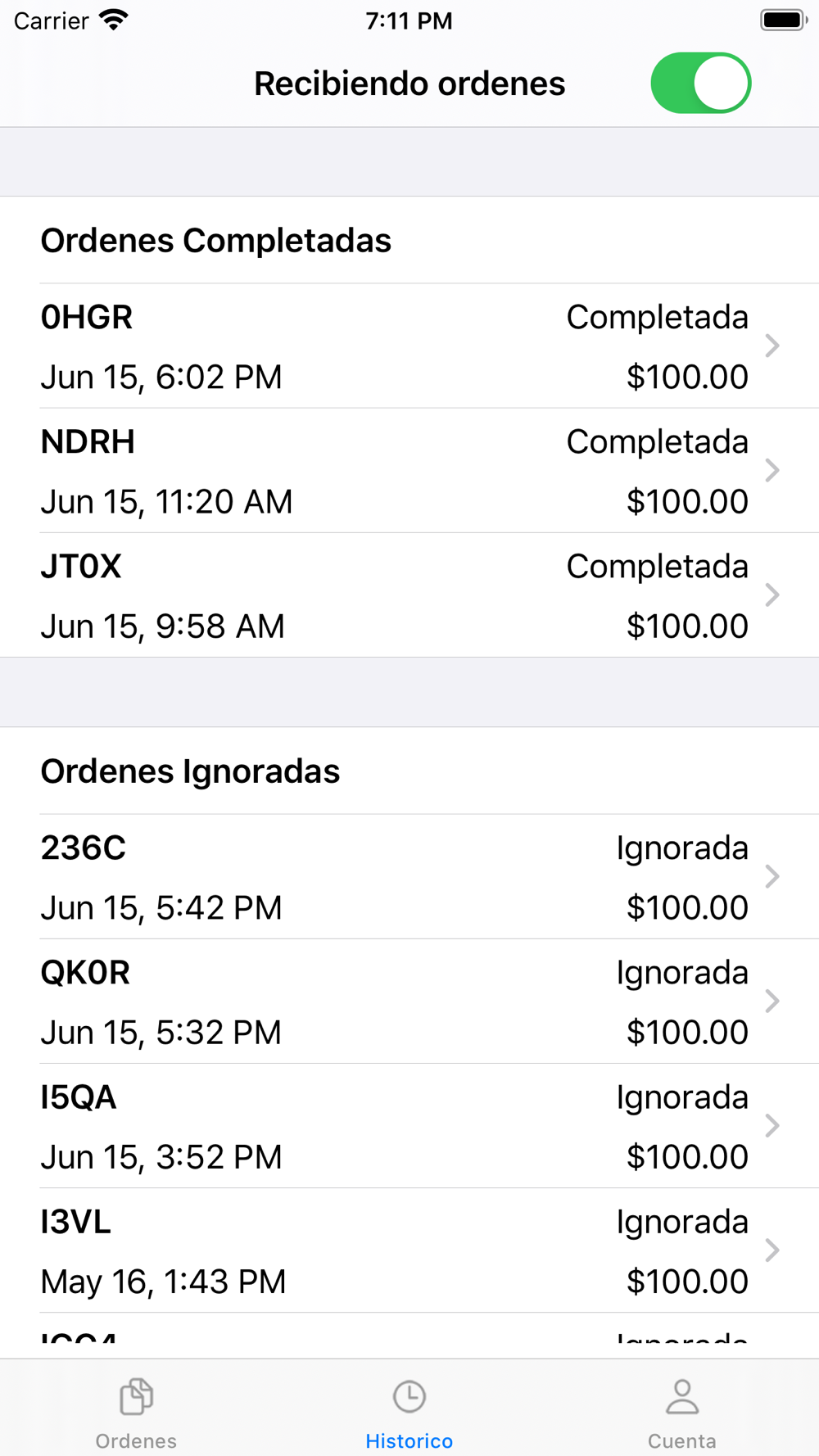Select ignored order I5QA
The width and height of the screenshot is (819, 1456).
point(409,1126)
